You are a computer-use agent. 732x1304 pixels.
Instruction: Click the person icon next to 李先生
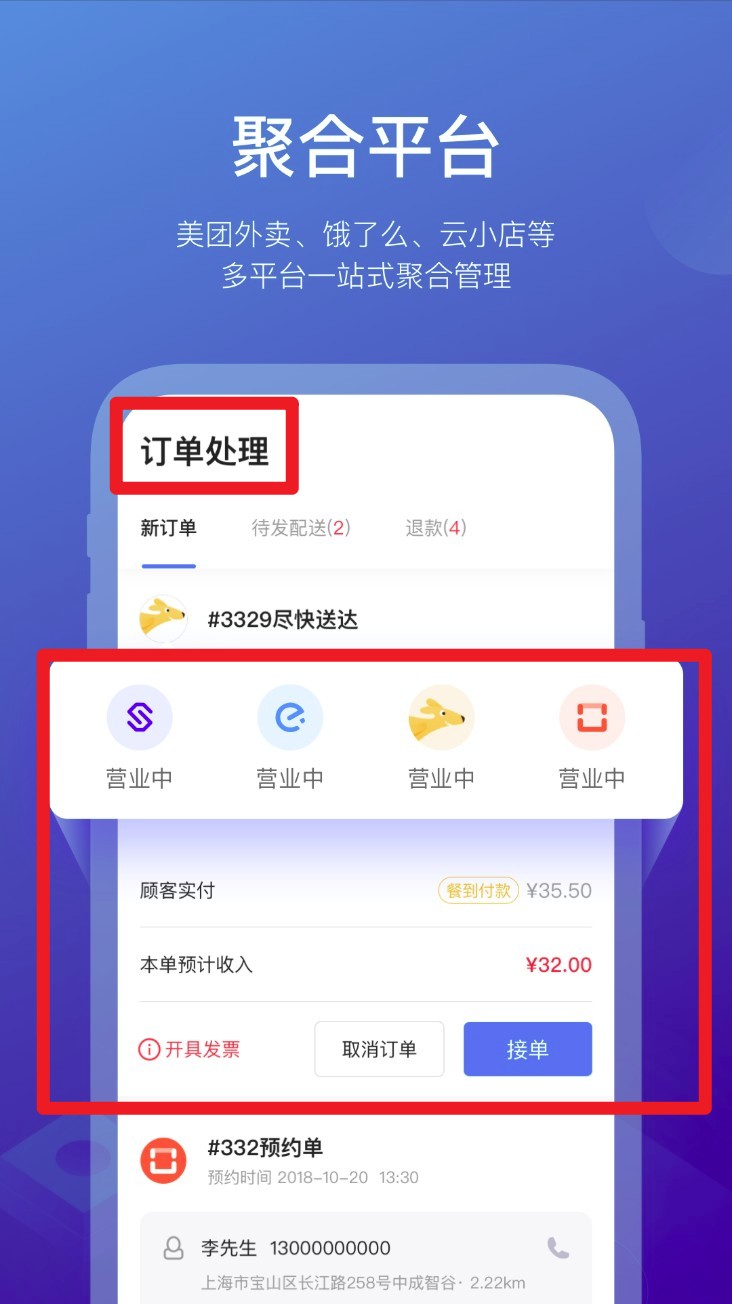point(173,1247)
